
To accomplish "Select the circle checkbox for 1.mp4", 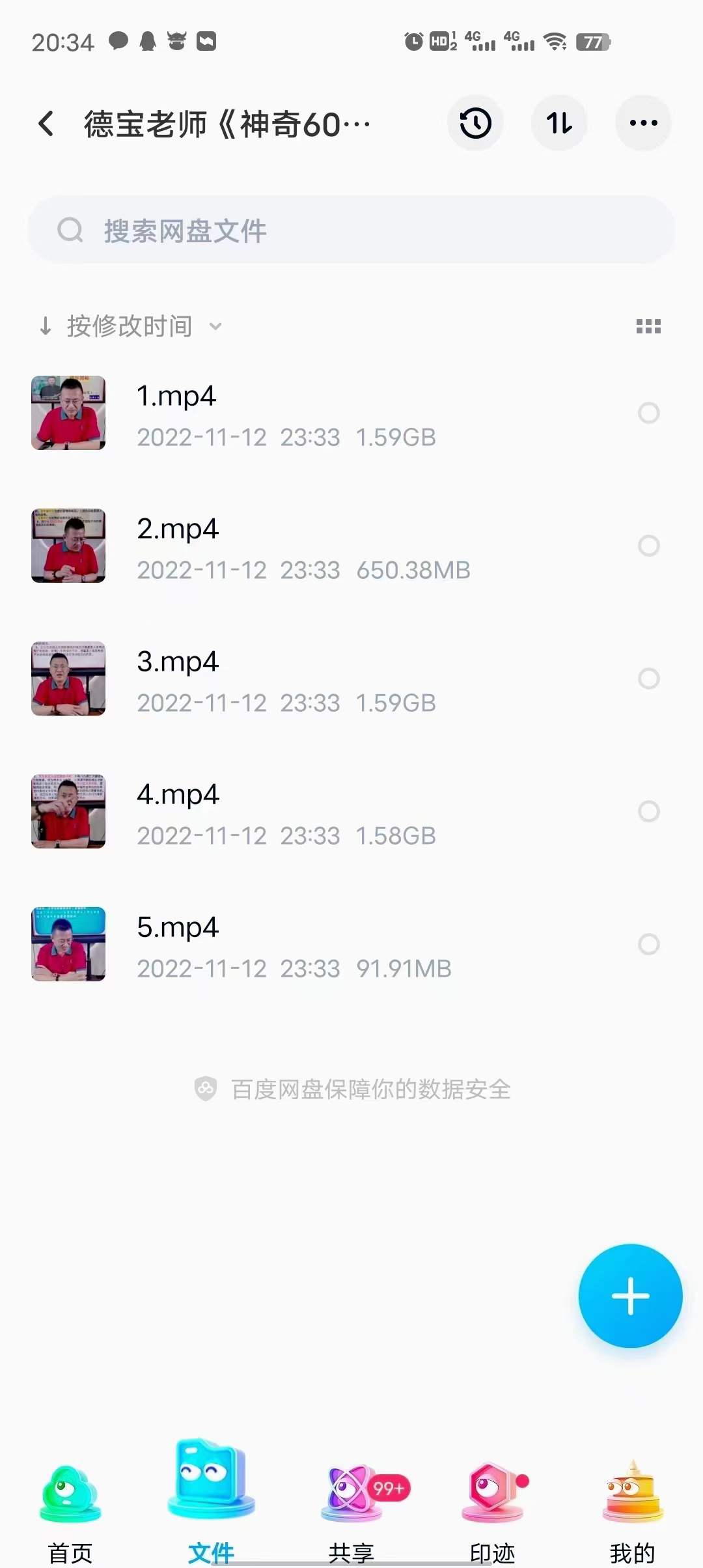I will click(x=649, y=413).
